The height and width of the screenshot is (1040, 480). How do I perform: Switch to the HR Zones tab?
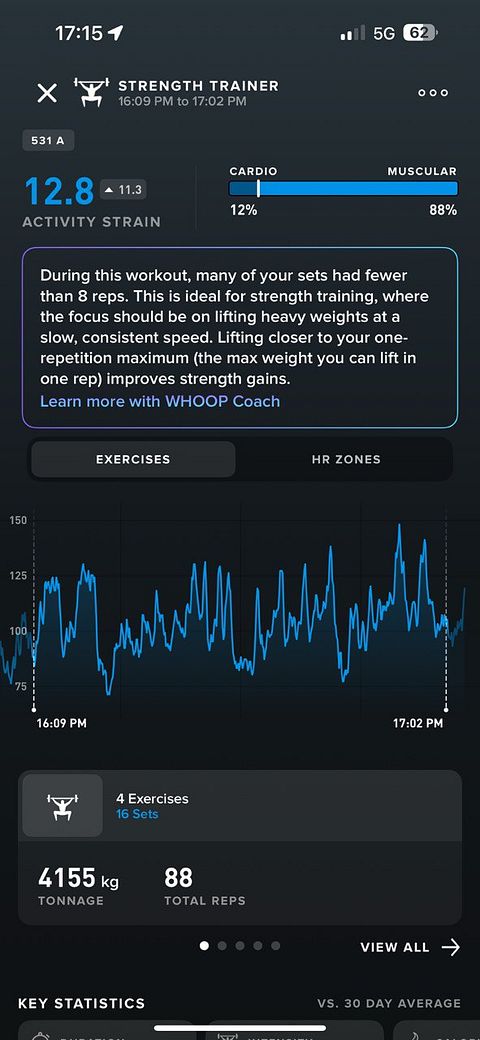[x=346, y=459]
